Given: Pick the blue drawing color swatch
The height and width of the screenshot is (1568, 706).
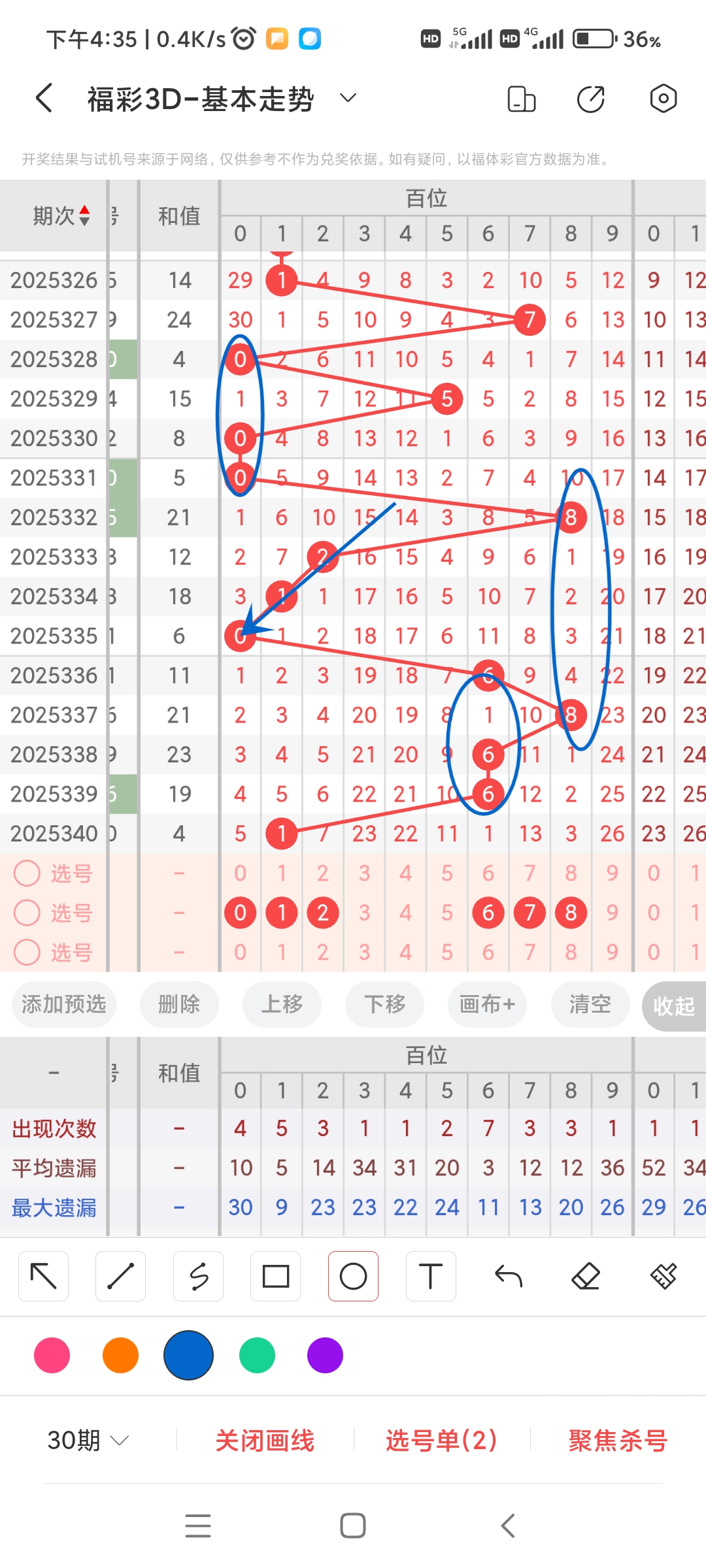Looking at the screenshot, I should coord(188,1356).
